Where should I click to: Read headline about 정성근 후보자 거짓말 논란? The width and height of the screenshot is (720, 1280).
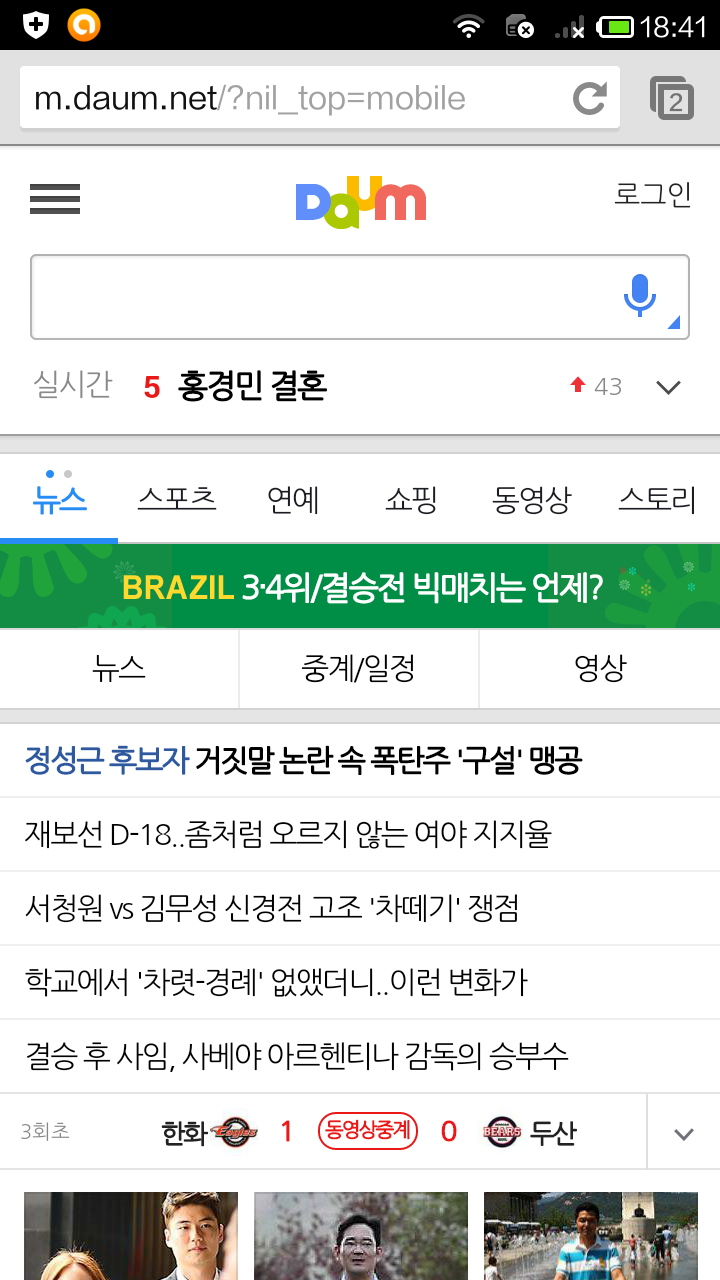pos(303,761)
